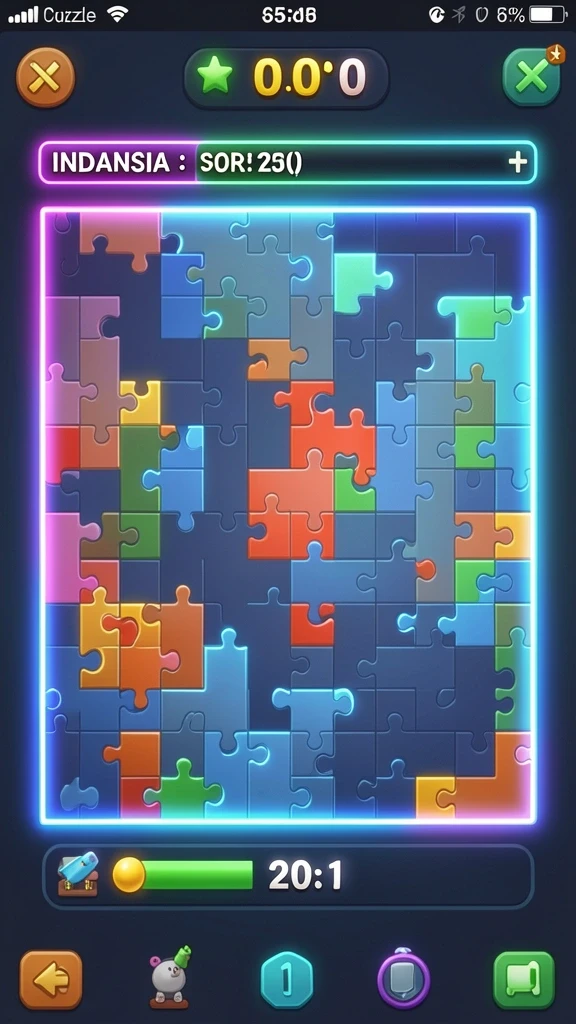The height and width of the screenshot is (1024, 576).
Task: Tap the orange X button at top left
Action: pyautogui.click(x=45, y=79)
